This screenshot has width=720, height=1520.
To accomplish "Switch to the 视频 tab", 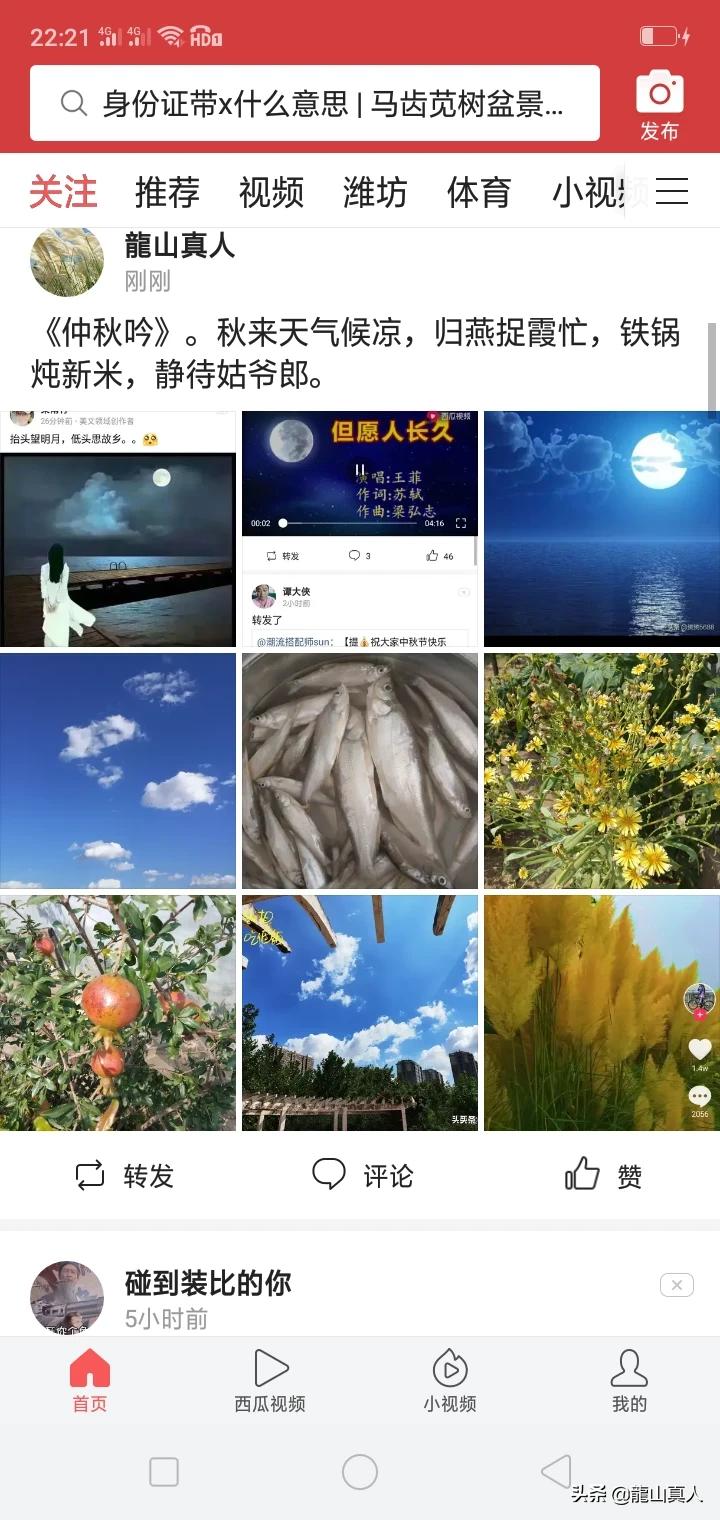I will point(271,191).
